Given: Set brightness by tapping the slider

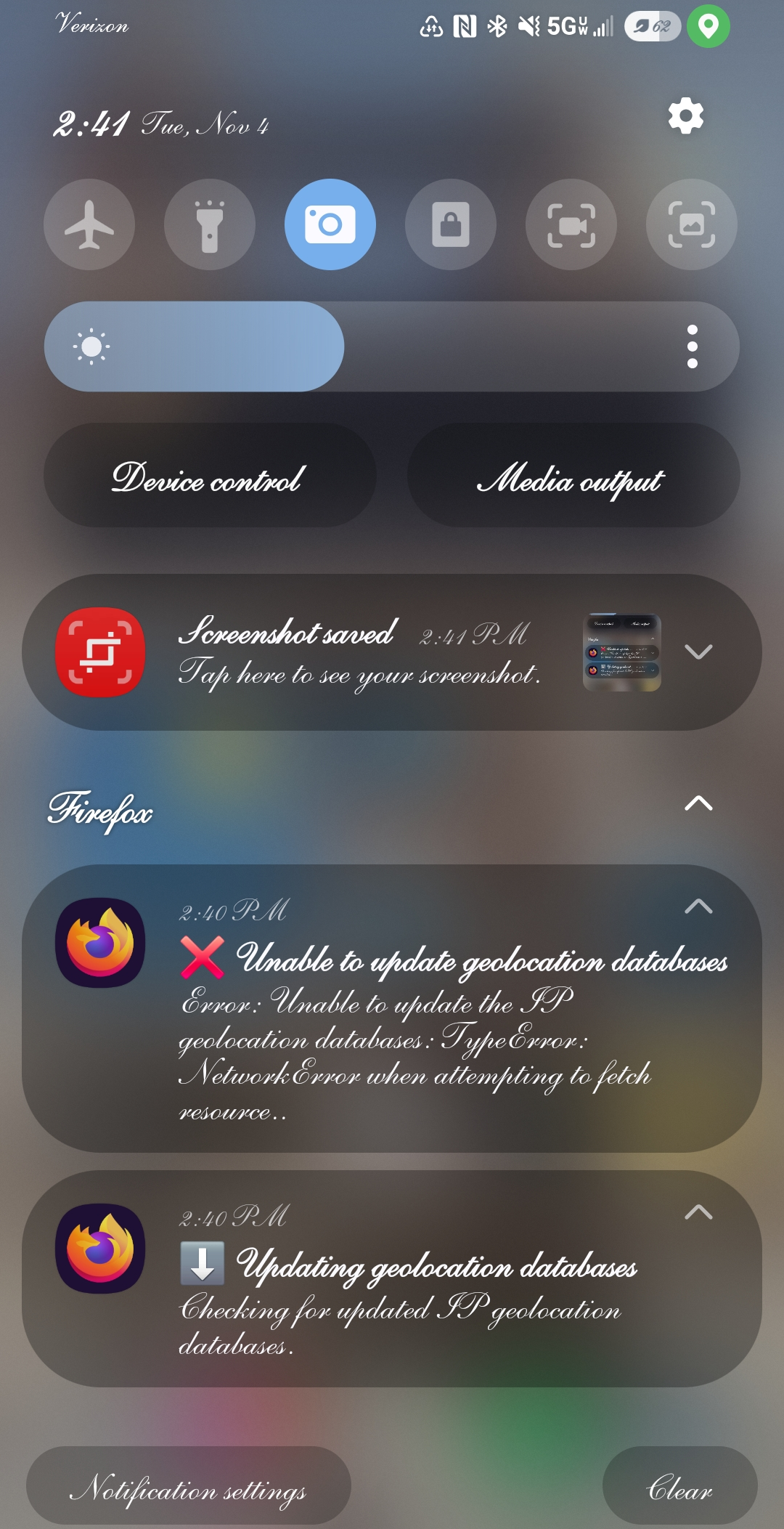Looking at the screenshot, I should point(392,346).
